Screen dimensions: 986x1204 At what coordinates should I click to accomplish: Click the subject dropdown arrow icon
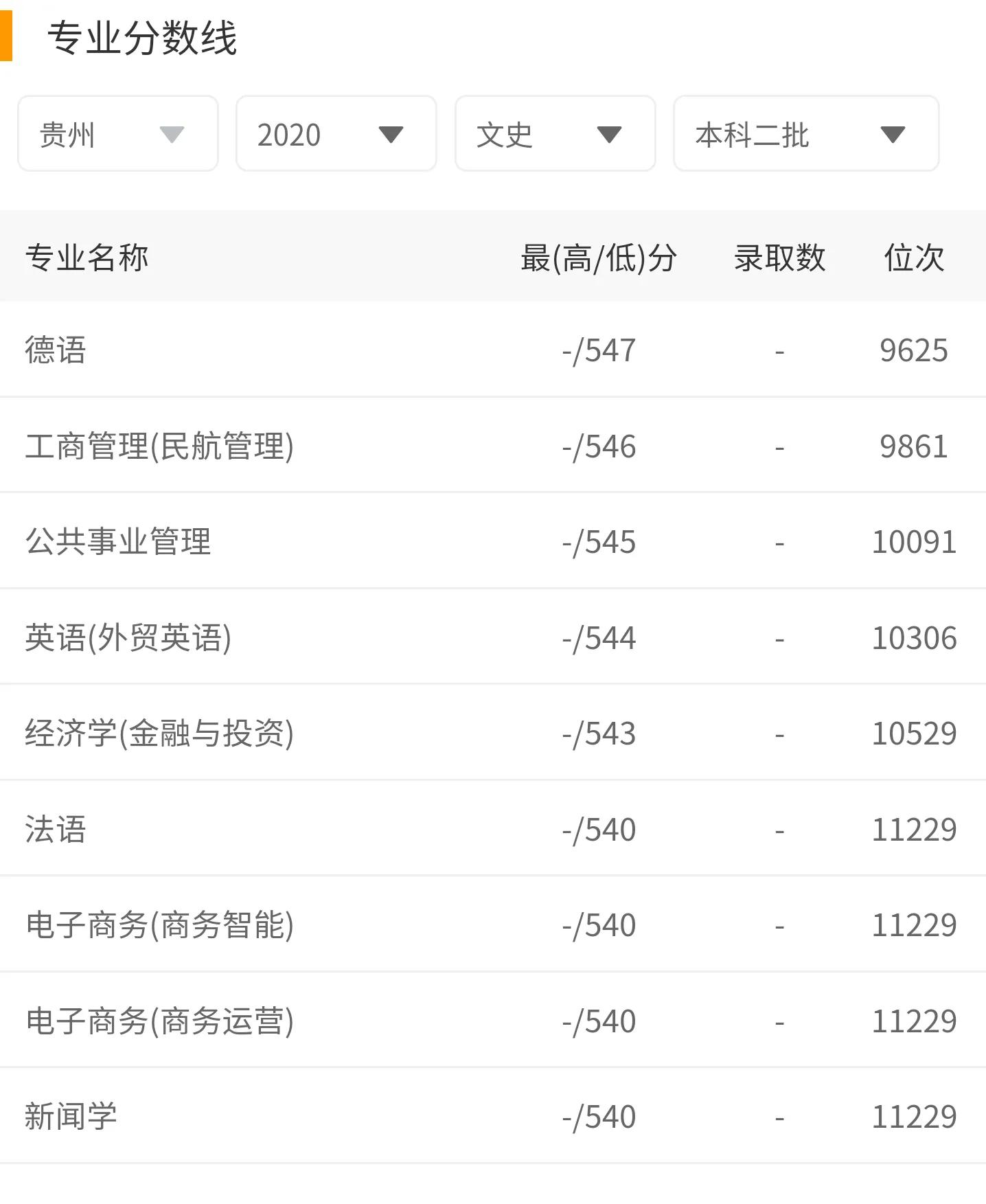(611, 135)
